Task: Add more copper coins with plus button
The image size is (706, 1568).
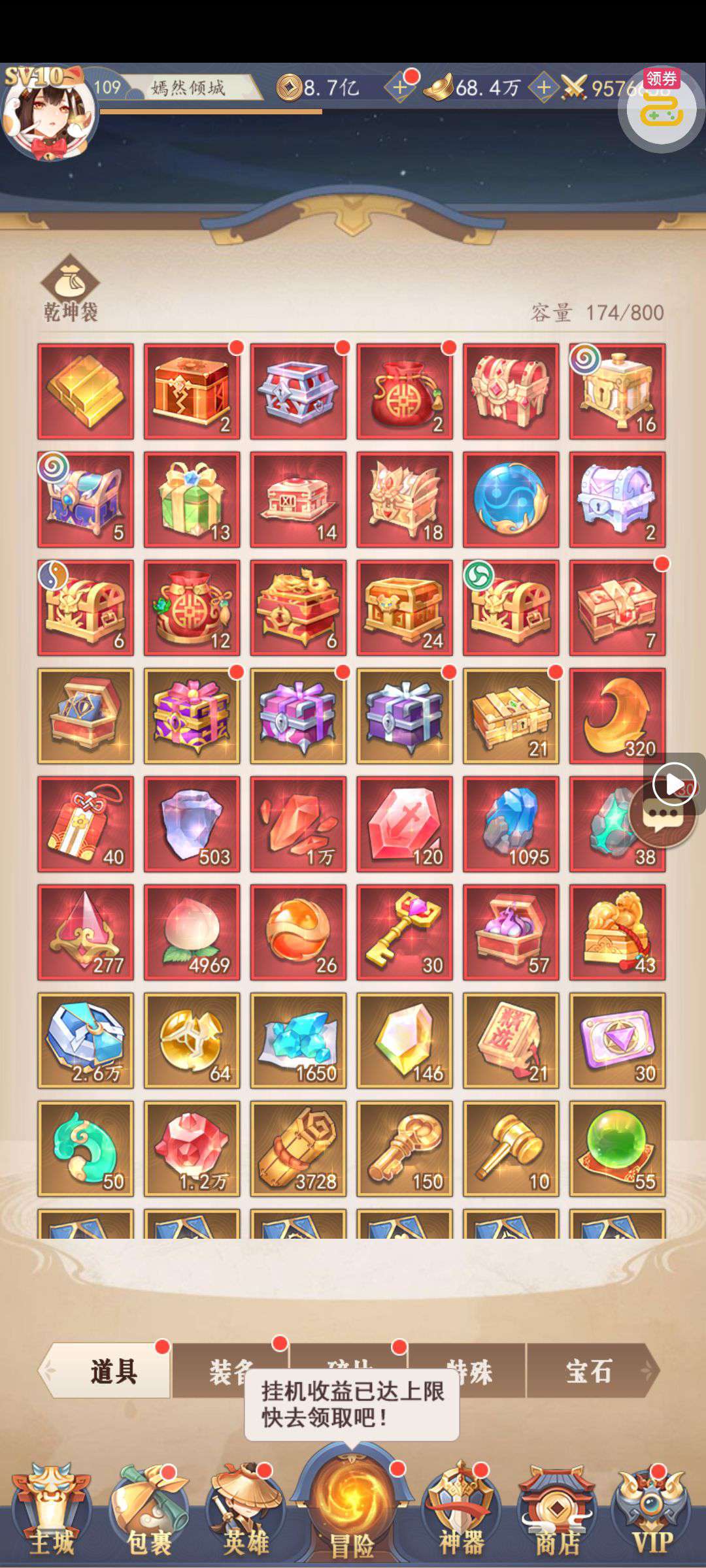Action: [x=399, y=88]
